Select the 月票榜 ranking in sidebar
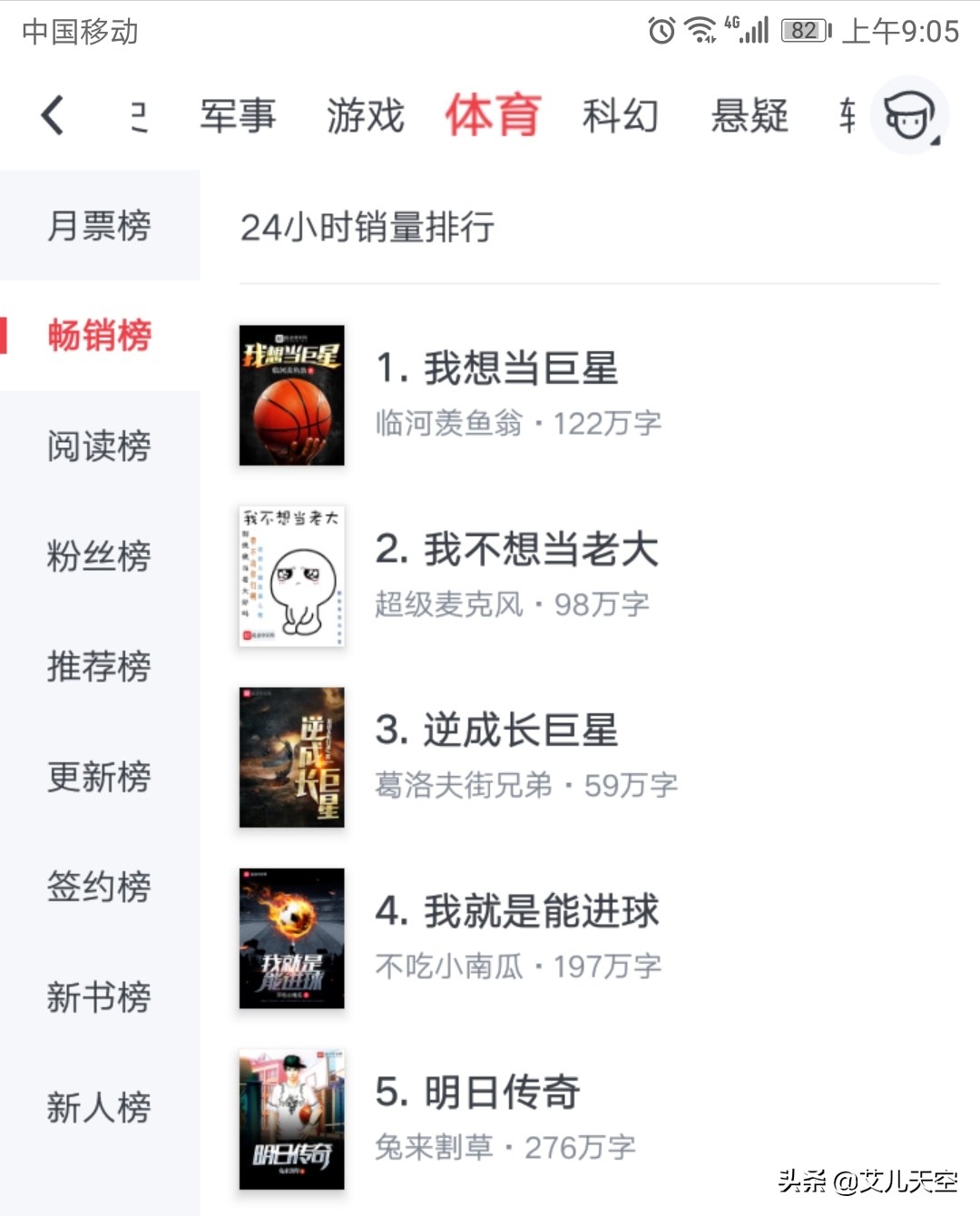The image size is (980, 1216). point(98,226)
